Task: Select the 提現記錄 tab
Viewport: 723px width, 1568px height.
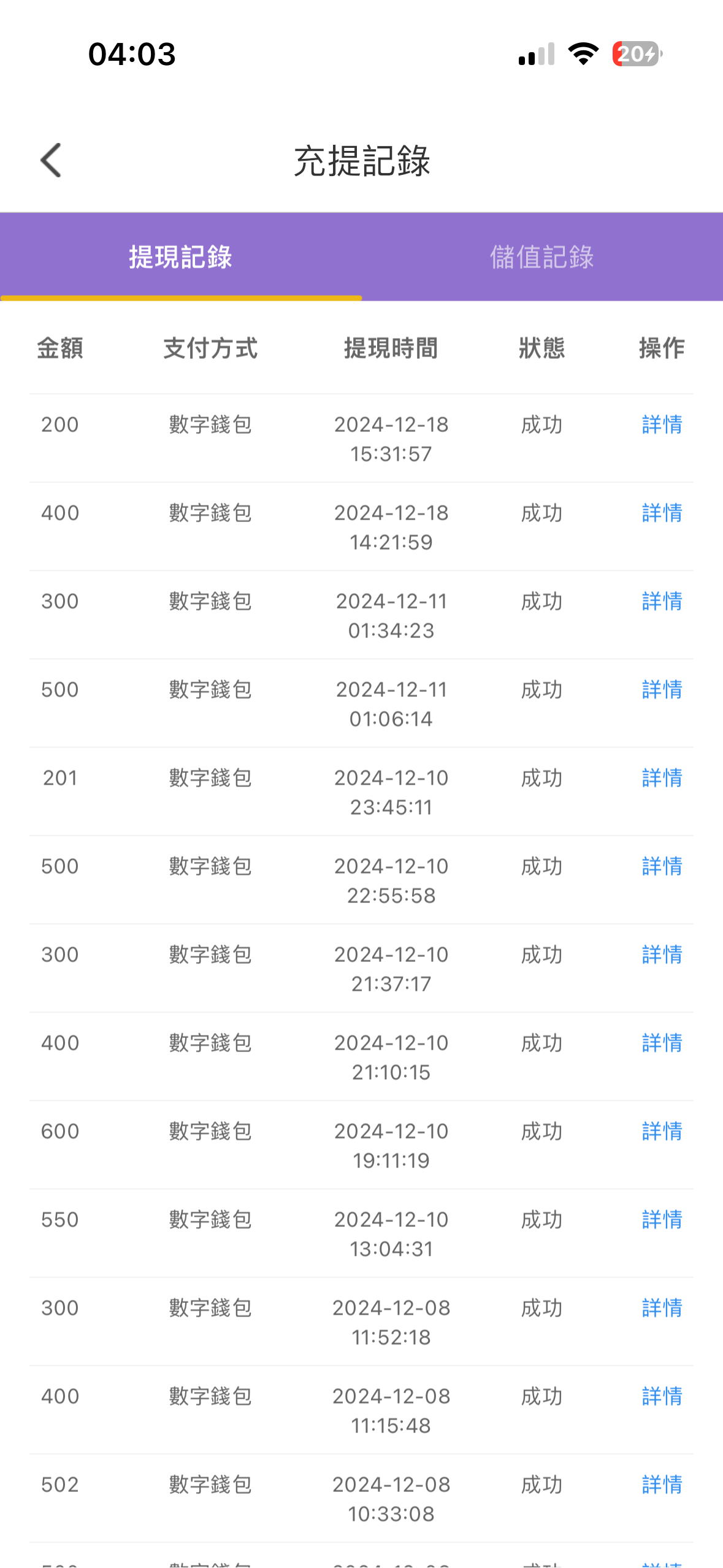Action: pyautogui.click(x=180, y=257)
